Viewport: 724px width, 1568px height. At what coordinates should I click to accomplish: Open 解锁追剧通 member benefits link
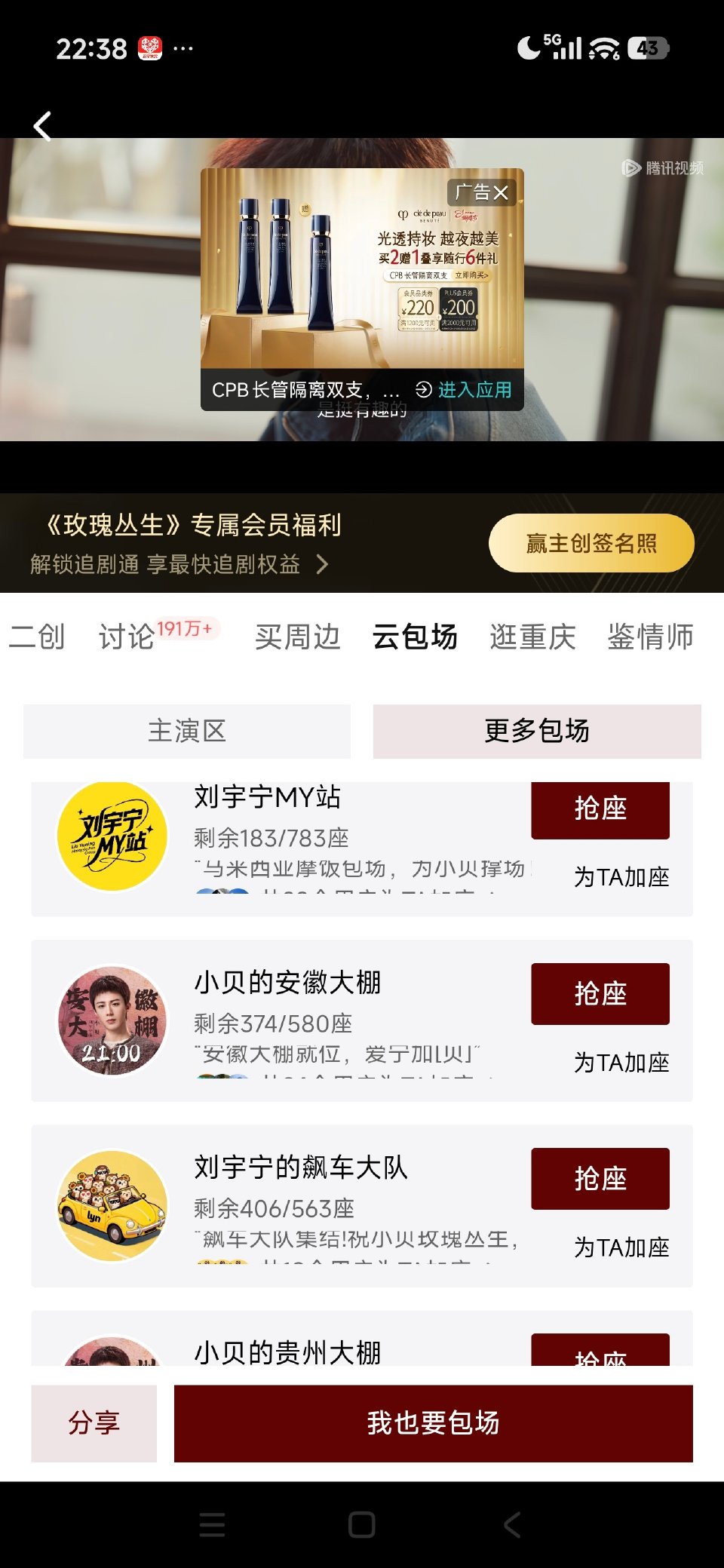tap(179, 564)
